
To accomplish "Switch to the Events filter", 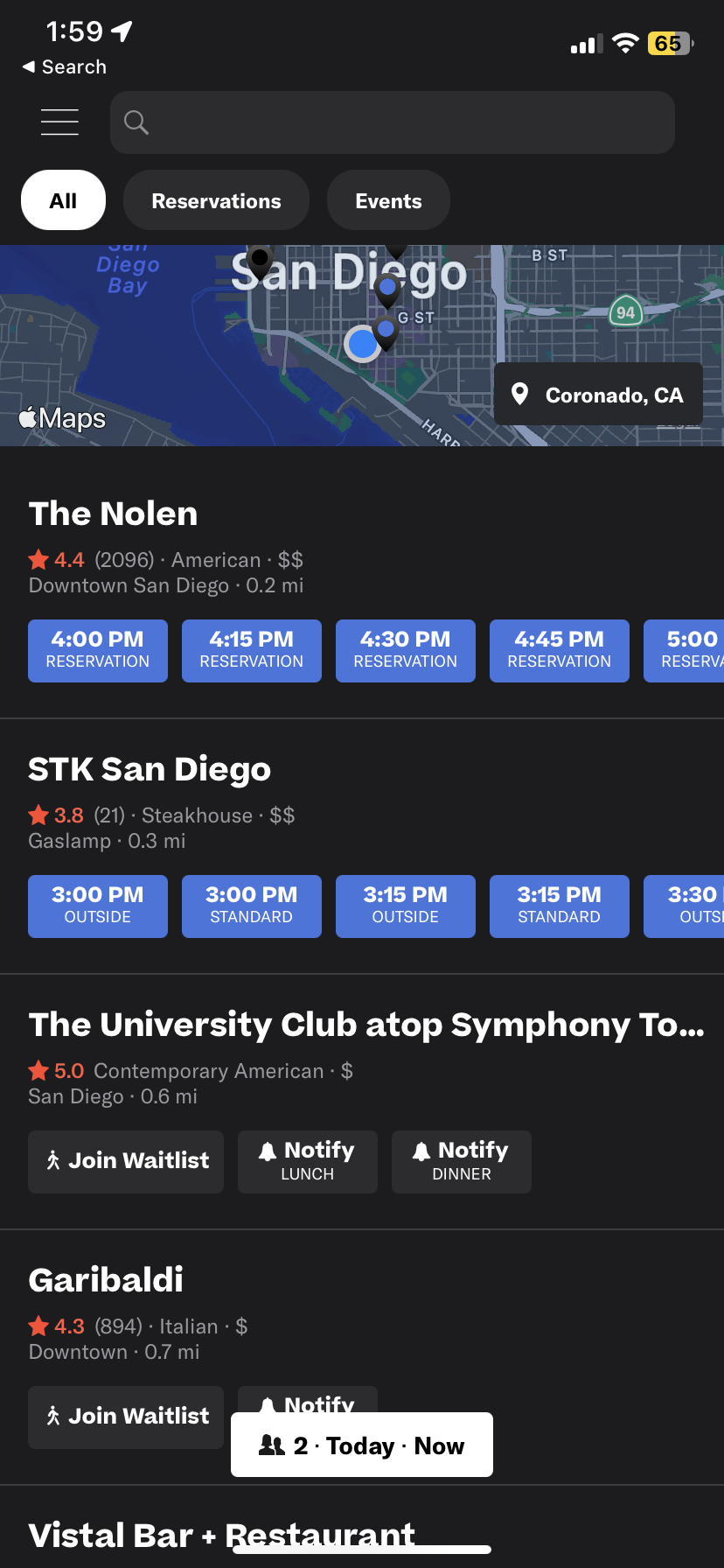I will pos(388,200).
